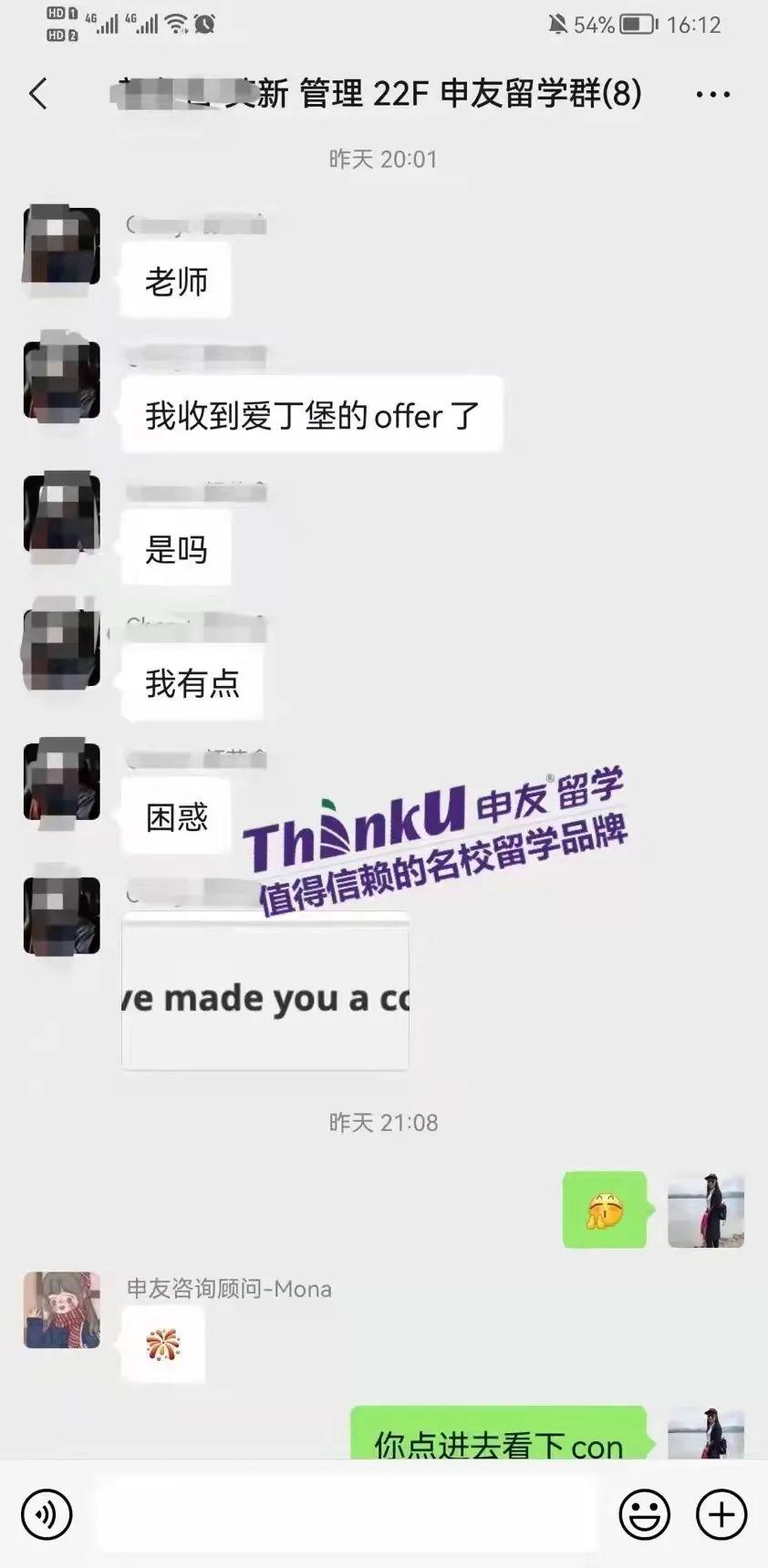Open the emoji picker
The height and width of the screenshot is (1568, 768).
click(644, 1513)
